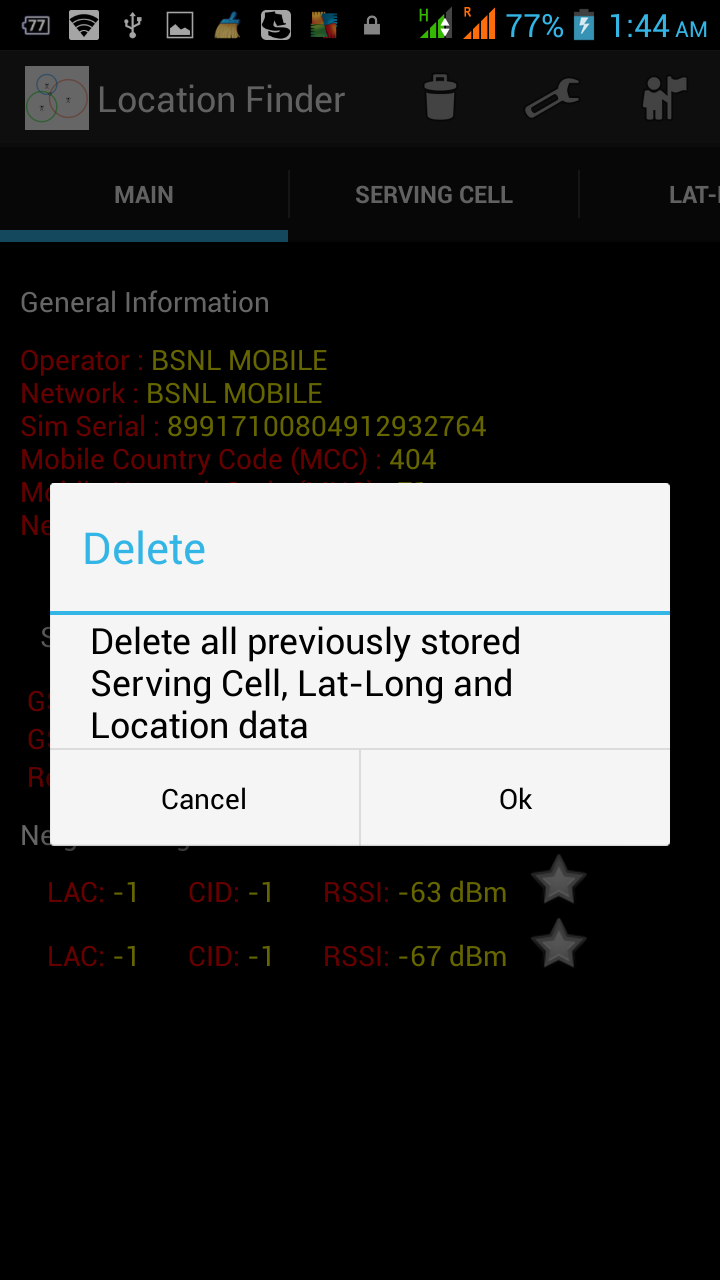Select the Main tab
The height and width of the screenshot is (1280, 720).
pos(144,195)
